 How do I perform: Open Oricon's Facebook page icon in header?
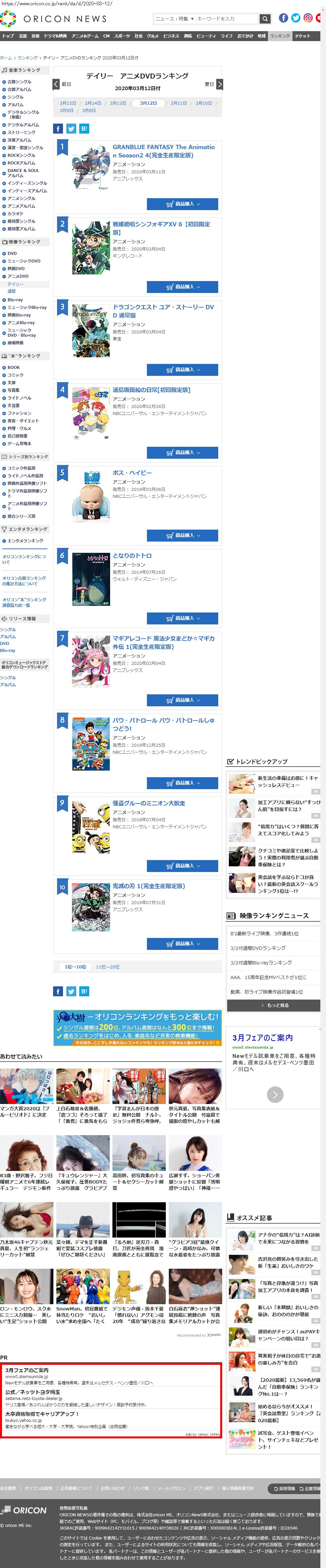283,18
